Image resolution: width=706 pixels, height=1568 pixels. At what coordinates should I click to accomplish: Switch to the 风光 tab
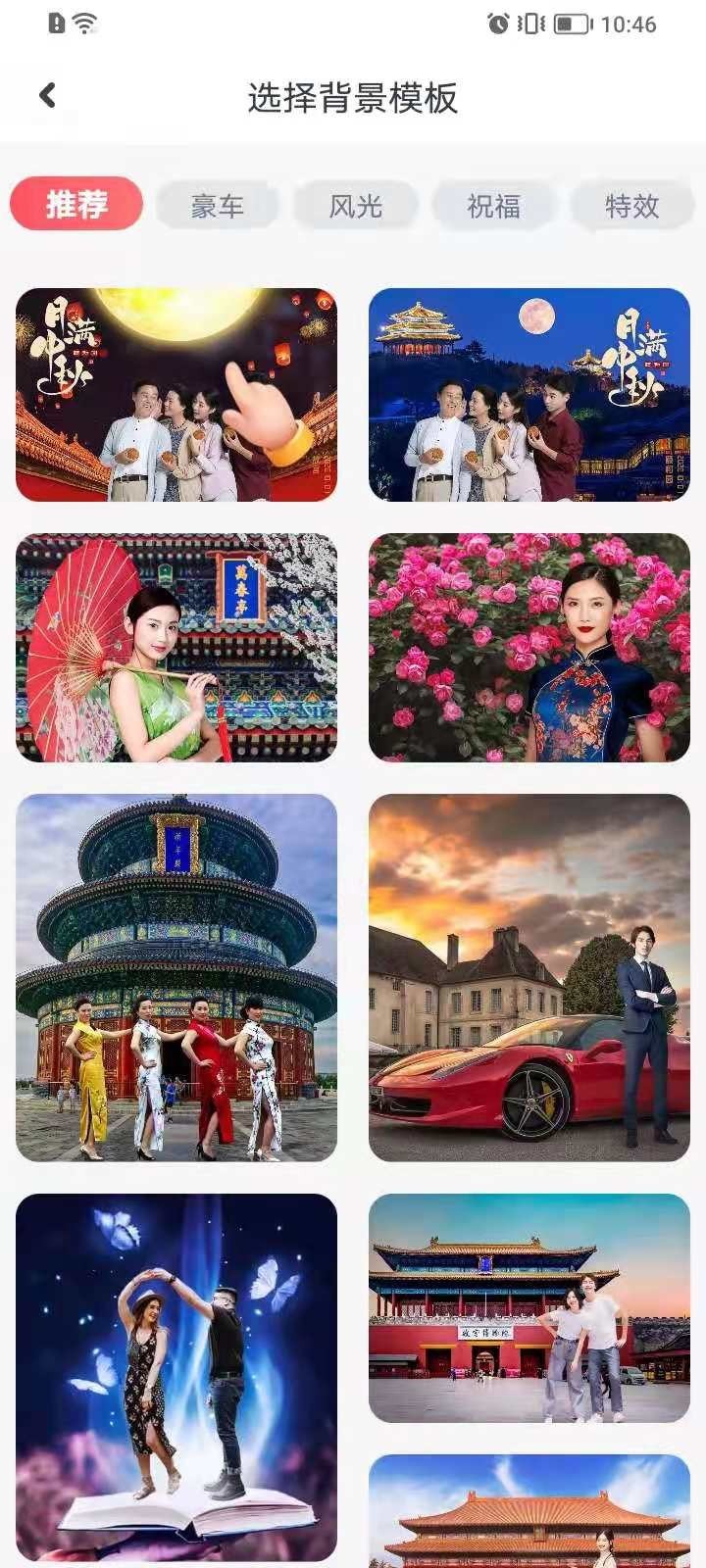pyautogui.click(x=355, y=206)
